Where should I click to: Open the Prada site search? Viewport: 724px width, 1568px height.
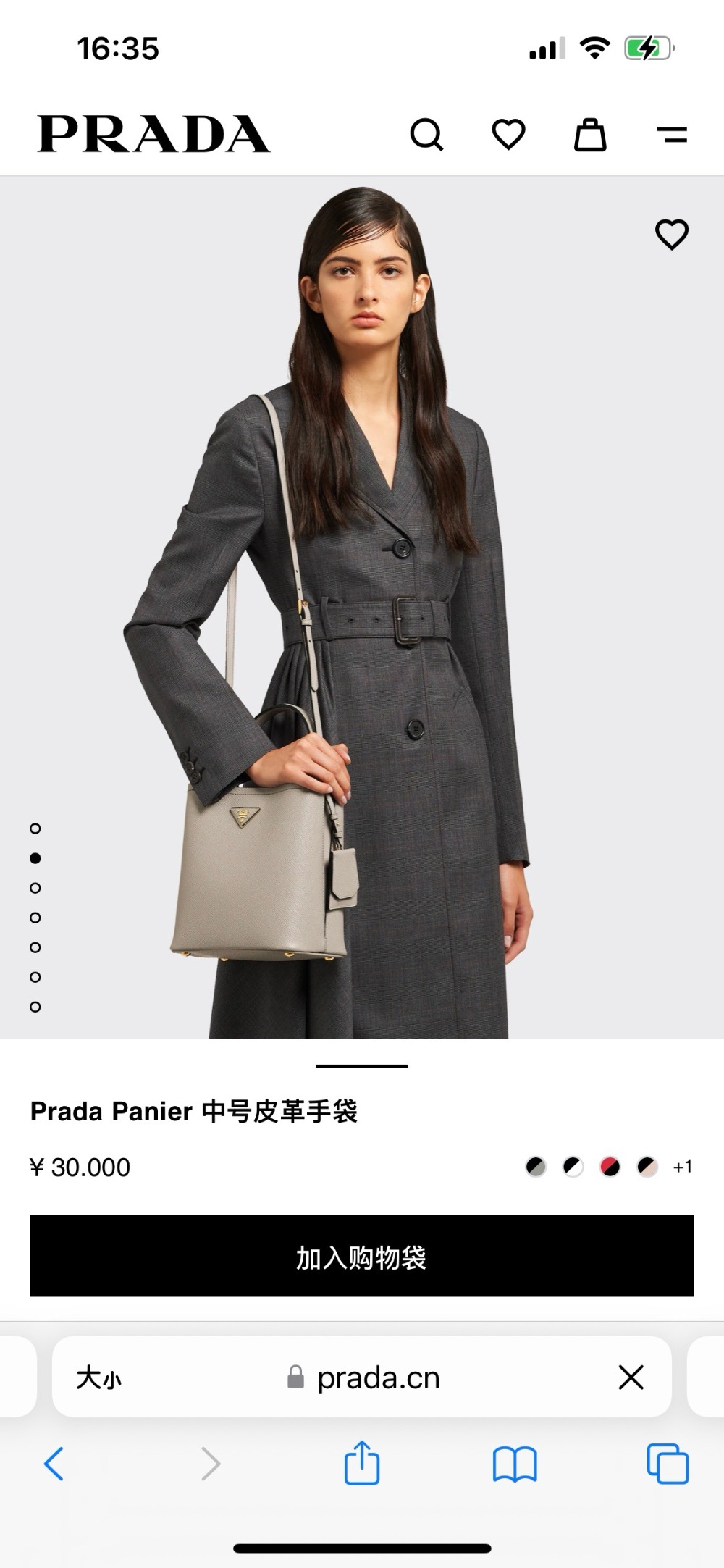click(x=426, y=135)
